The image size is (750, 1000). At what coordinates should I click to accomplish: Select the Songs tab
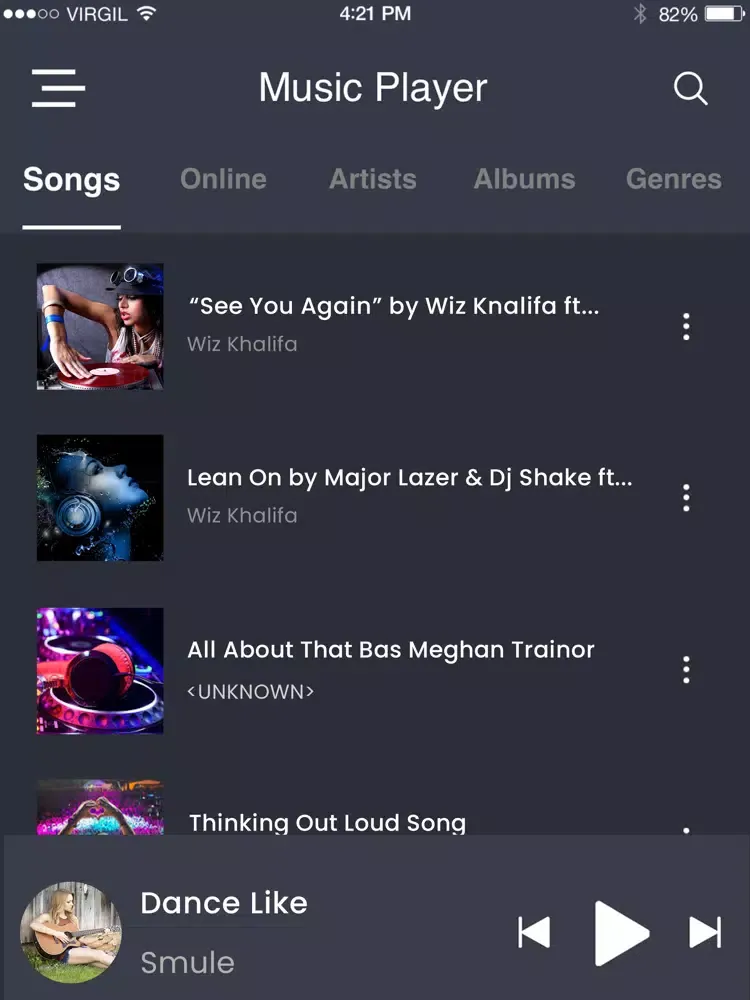(71, 179)
